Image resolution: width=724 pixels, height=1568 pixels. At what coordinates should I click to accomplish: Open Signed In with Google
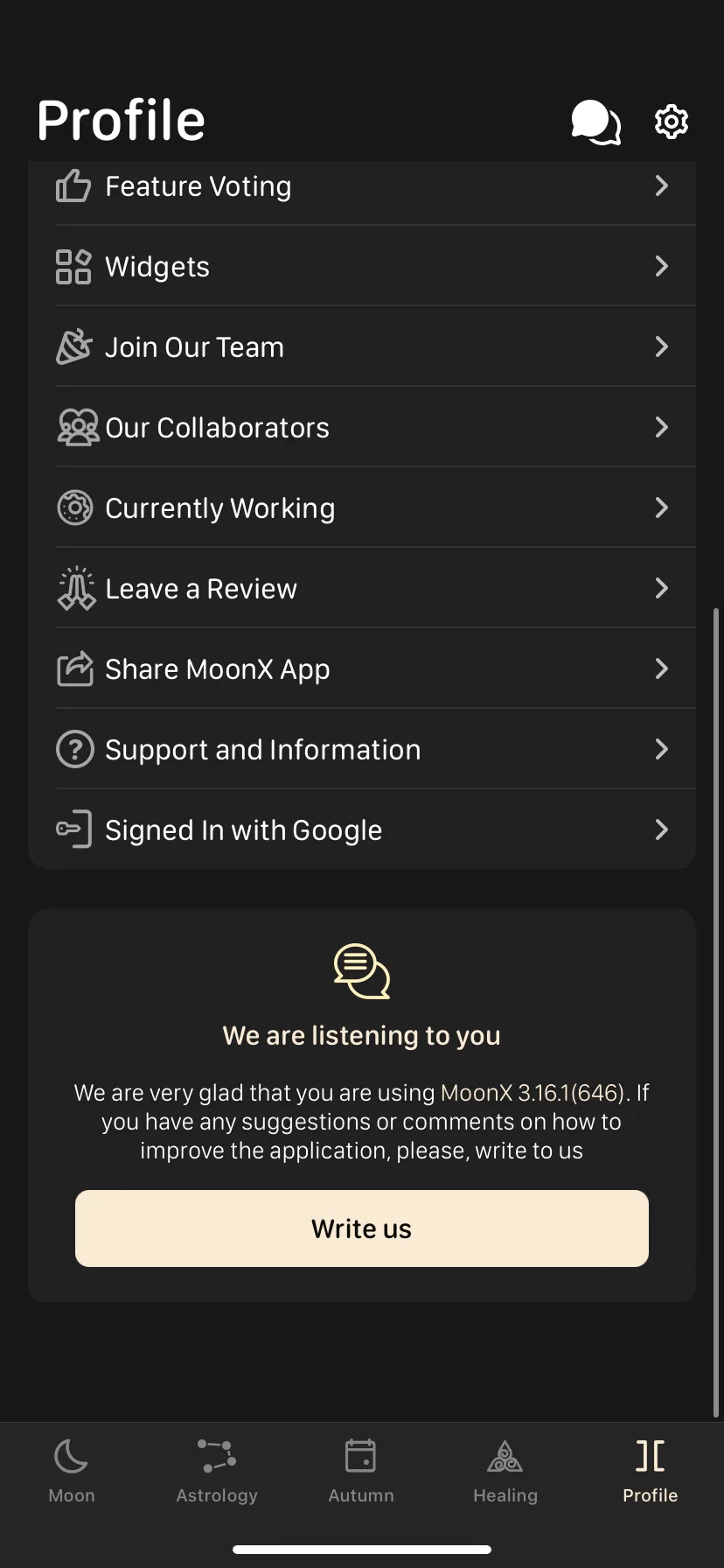[x=362, y=830]
